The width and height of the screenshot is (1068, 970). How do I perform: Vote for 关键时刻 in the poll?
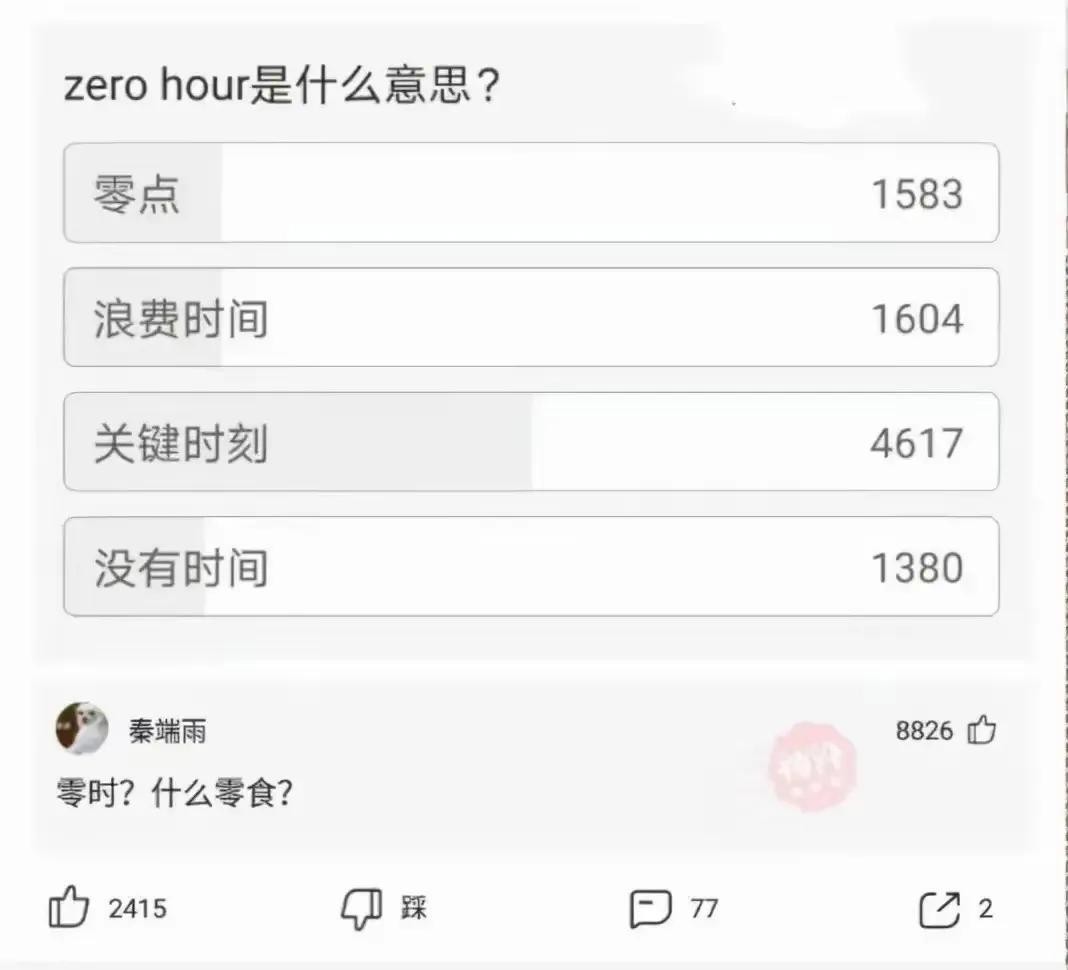pos(530,442)
